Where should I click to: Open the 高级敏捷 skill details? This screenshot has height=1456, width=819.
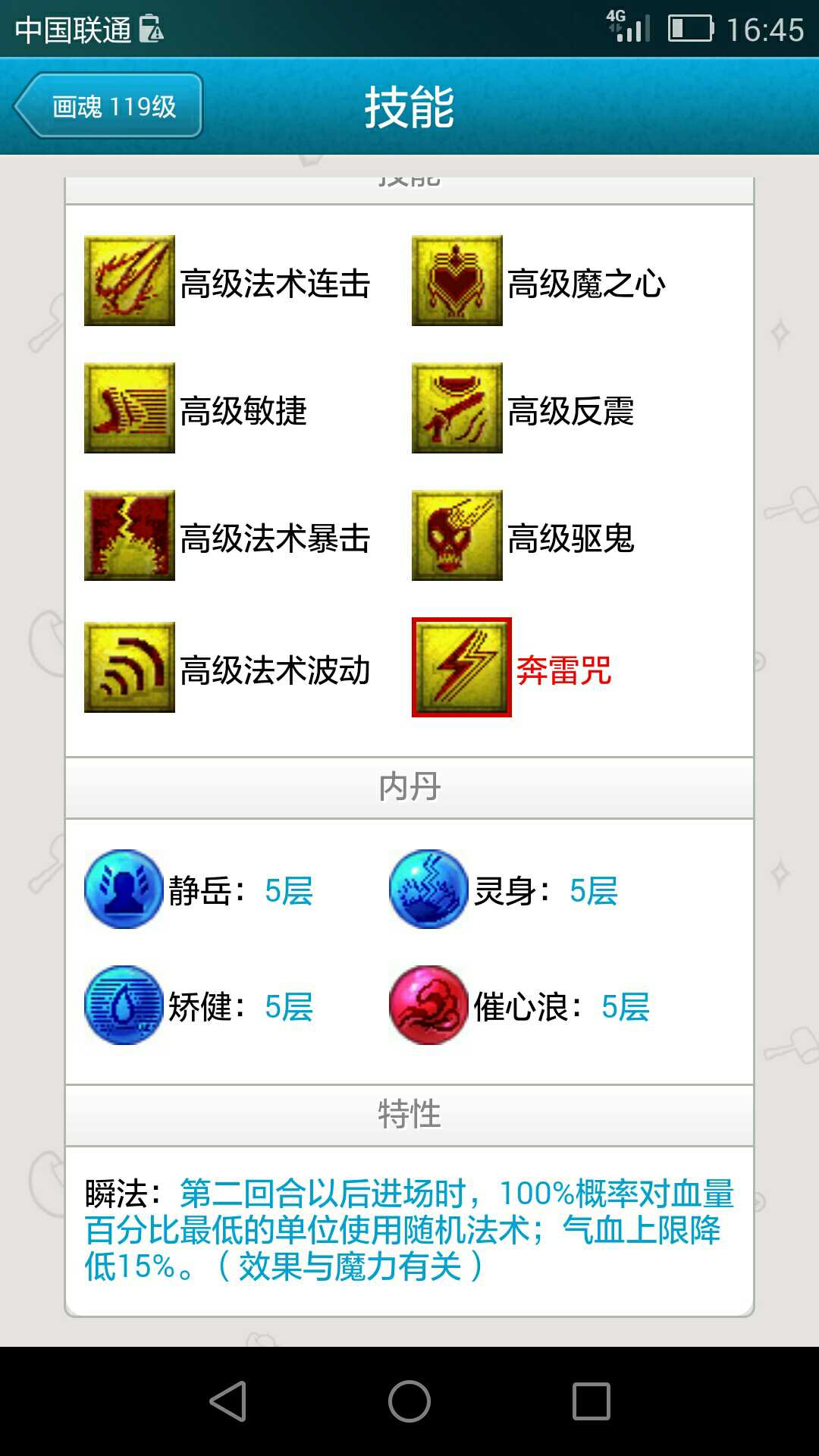point(130,408)
